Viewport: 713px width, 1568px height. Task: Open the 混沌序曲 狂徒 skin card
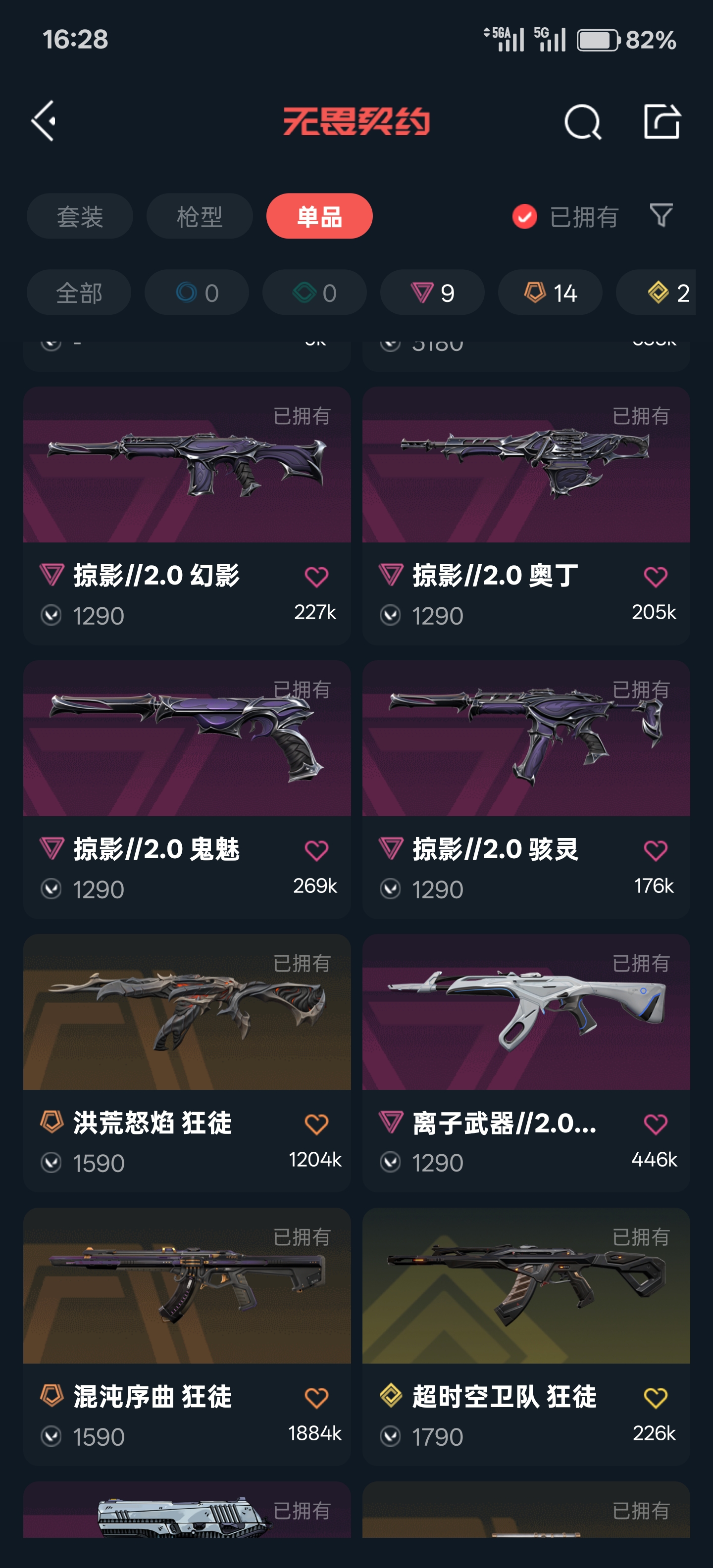(x=187, y=1337)
